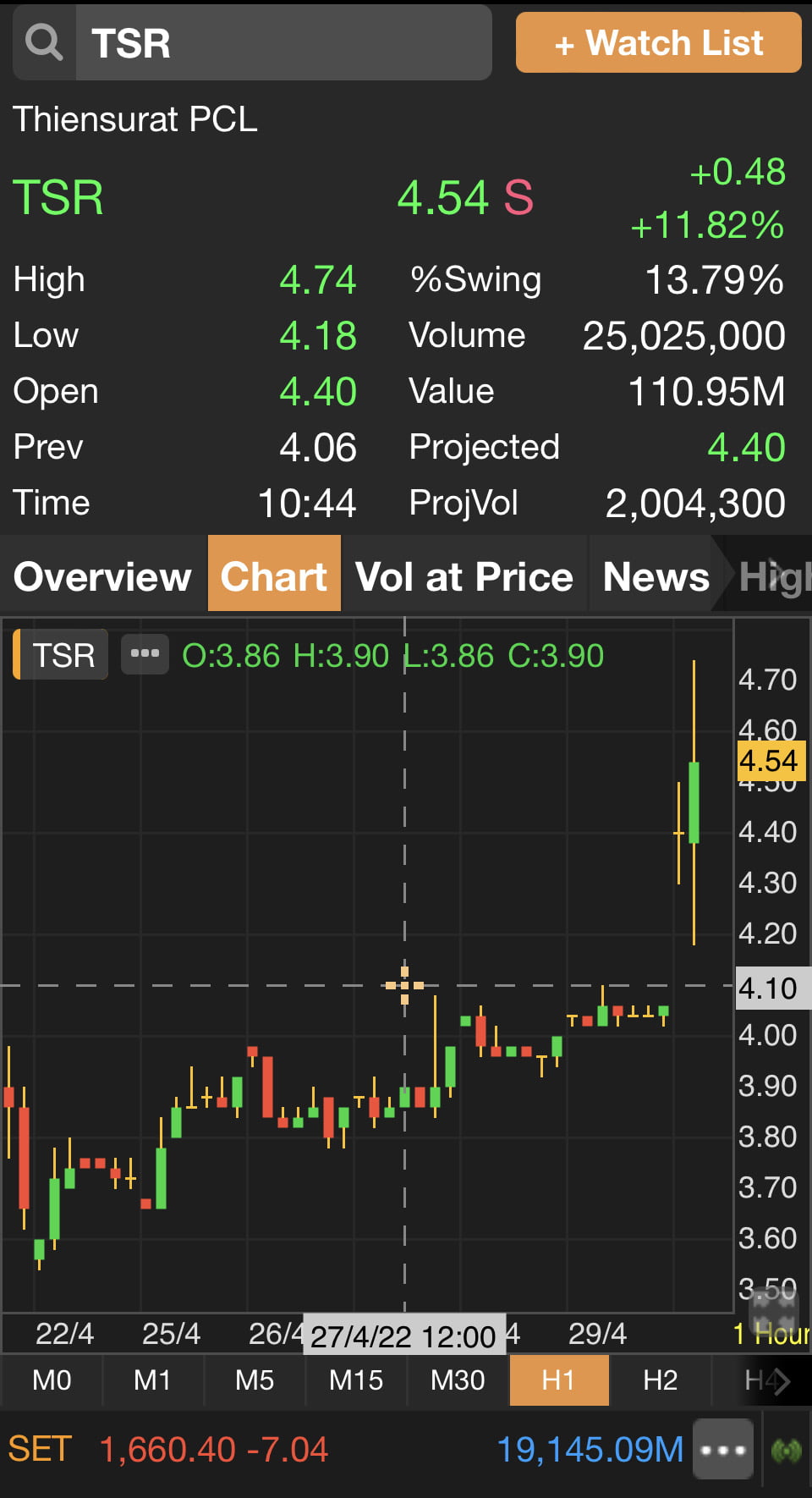Viewport: 812px width, 1498px height.
Task: Go to the News tab
Action: [656, 577]
